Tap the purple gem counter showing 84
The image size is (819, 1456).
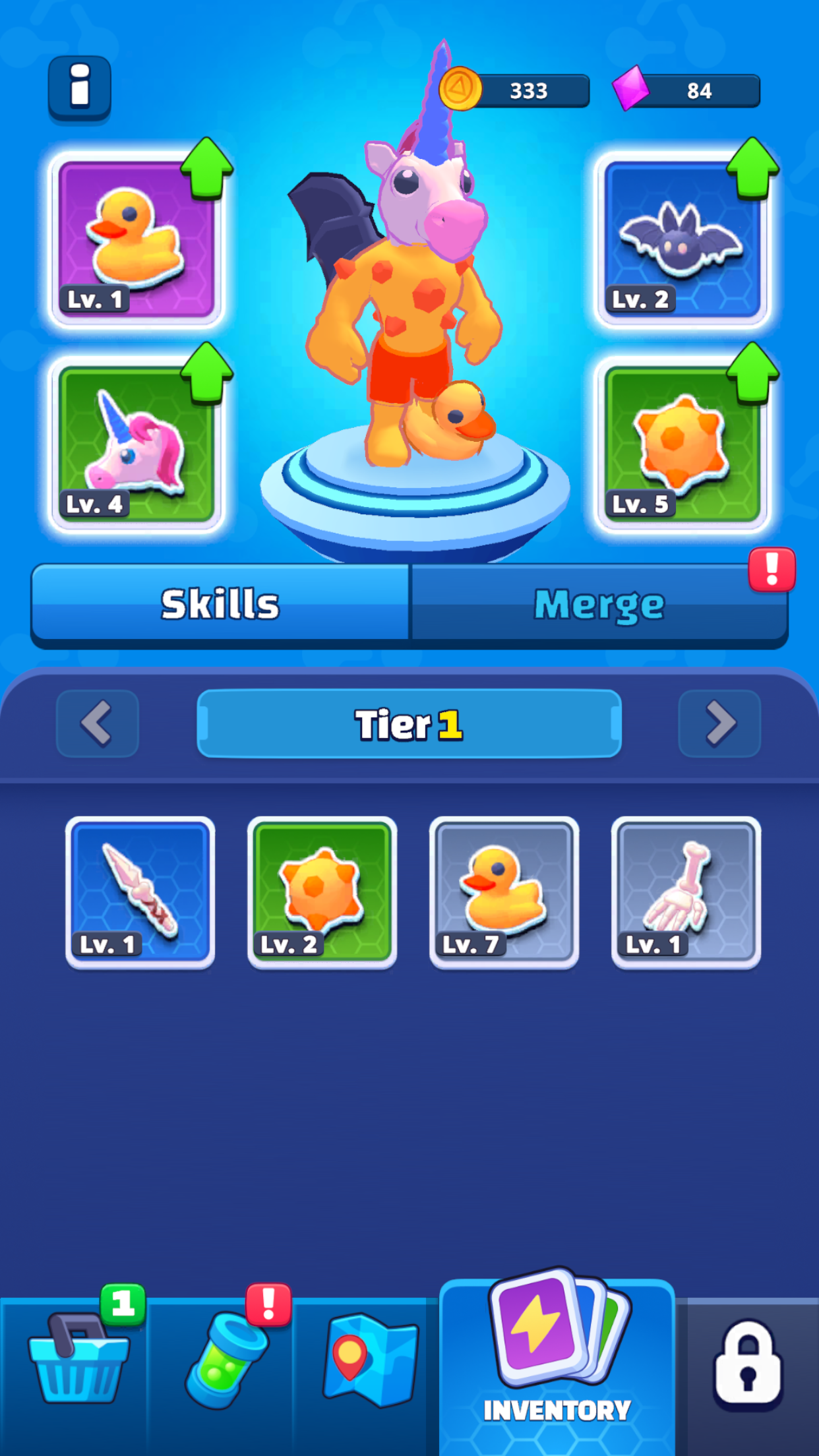686,92
